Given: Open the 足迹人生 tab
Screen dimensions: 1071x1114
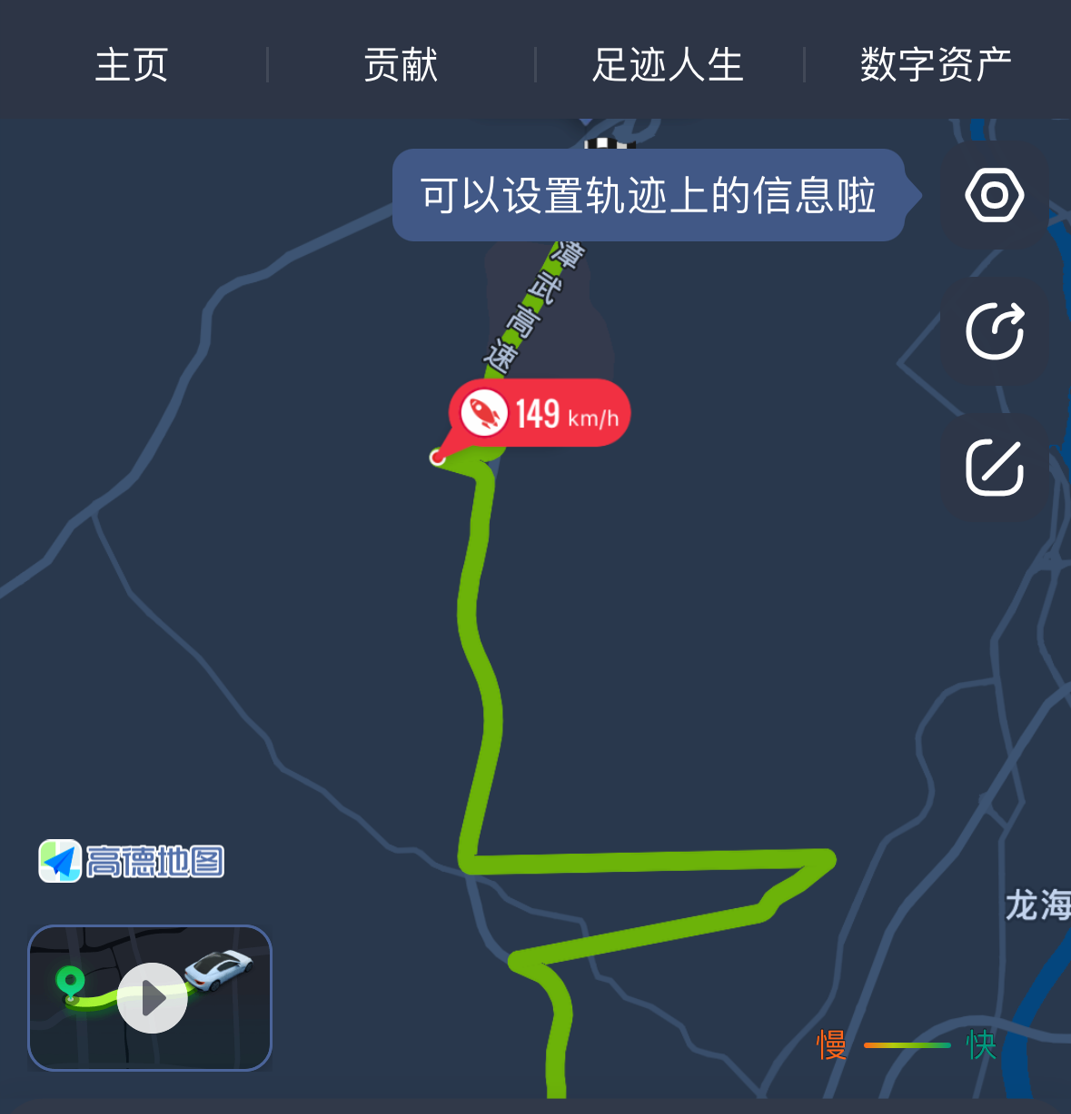Looking at the screenshot, I should click(x=668, y=66).
